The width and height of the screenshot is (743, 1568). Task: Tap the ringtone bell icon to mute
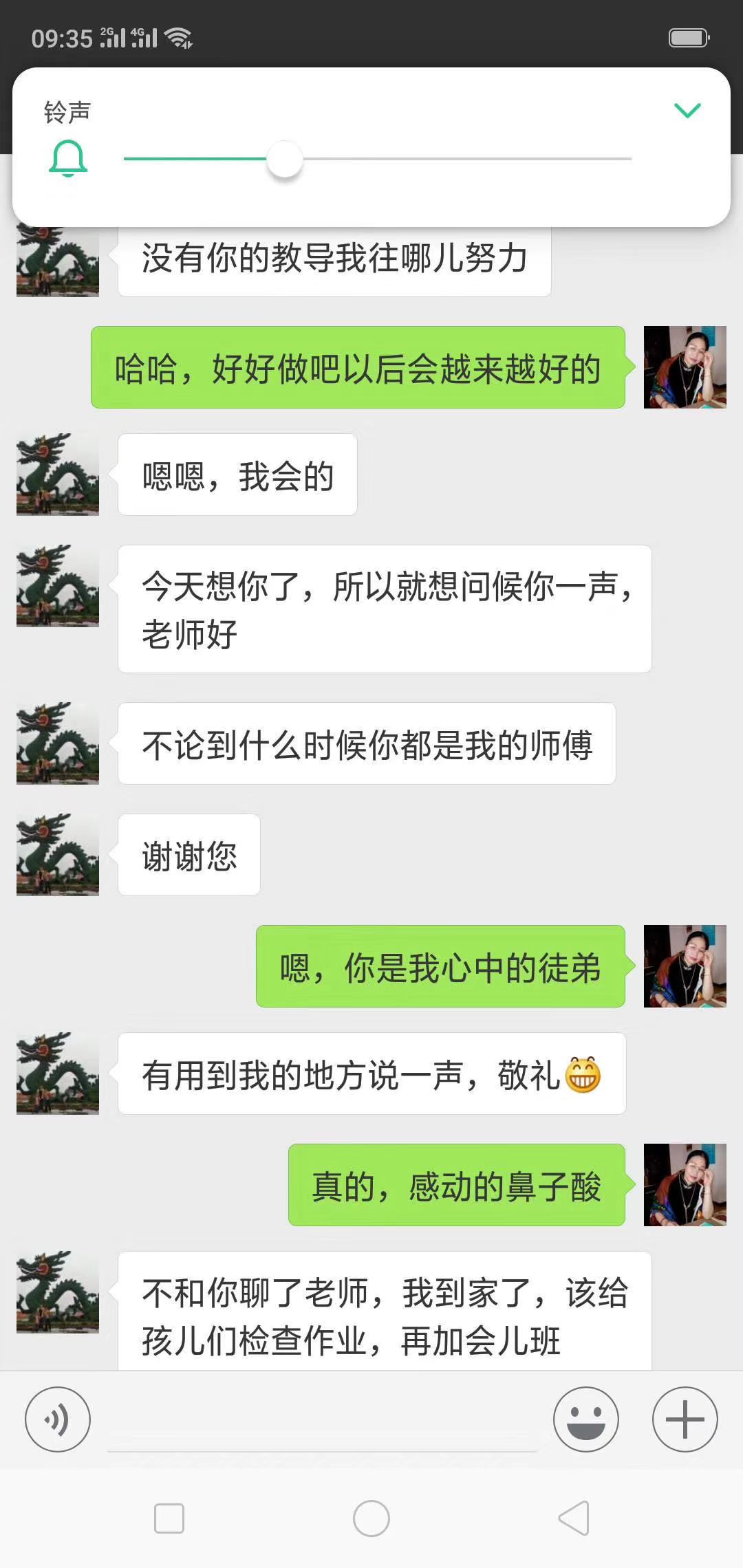(68, 159)
